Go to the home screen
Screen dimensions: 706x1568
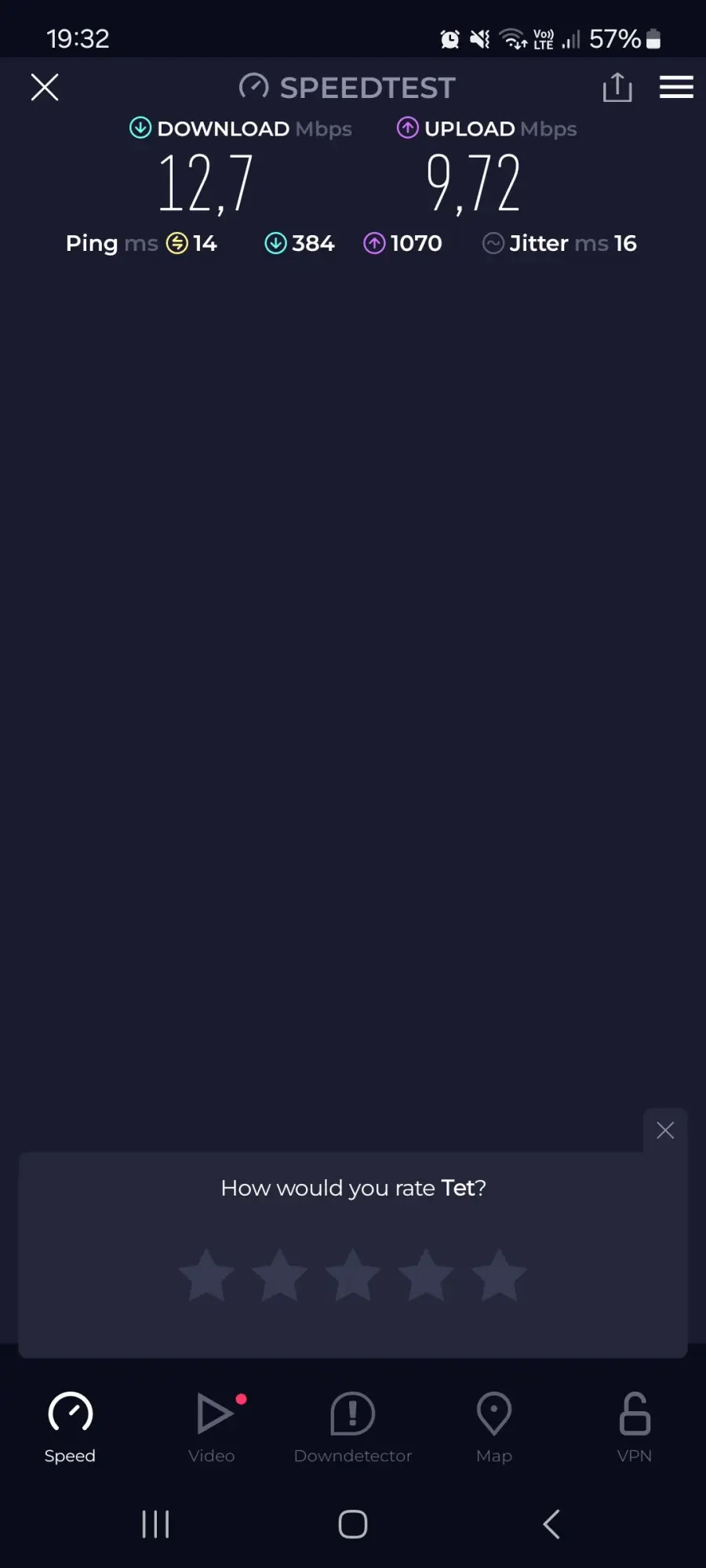coord(353,1524)
